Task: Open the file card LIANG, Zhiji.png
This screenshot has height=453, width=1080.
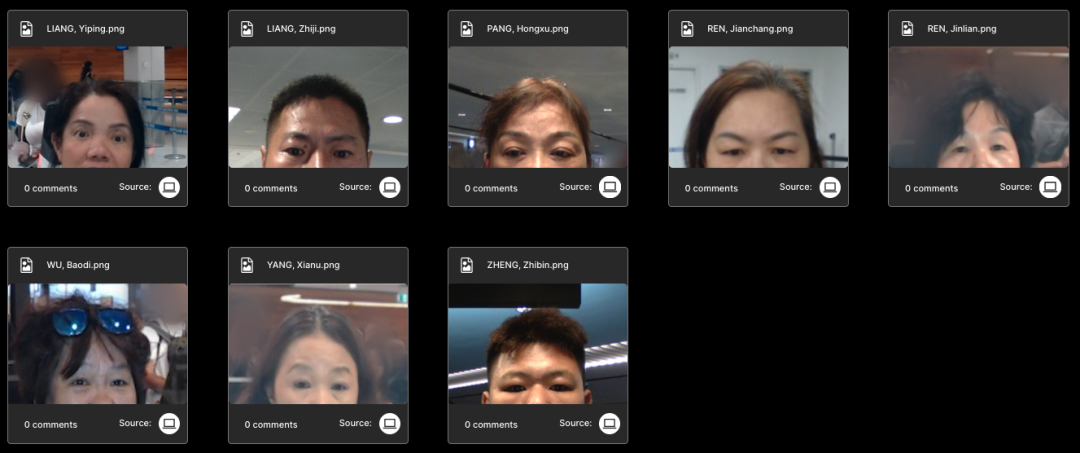Action: [318, 107]
